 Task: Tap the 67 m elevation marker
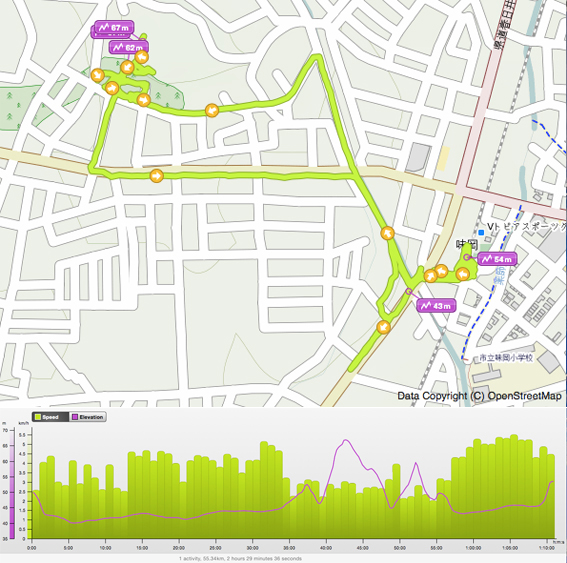pos(114,27)
